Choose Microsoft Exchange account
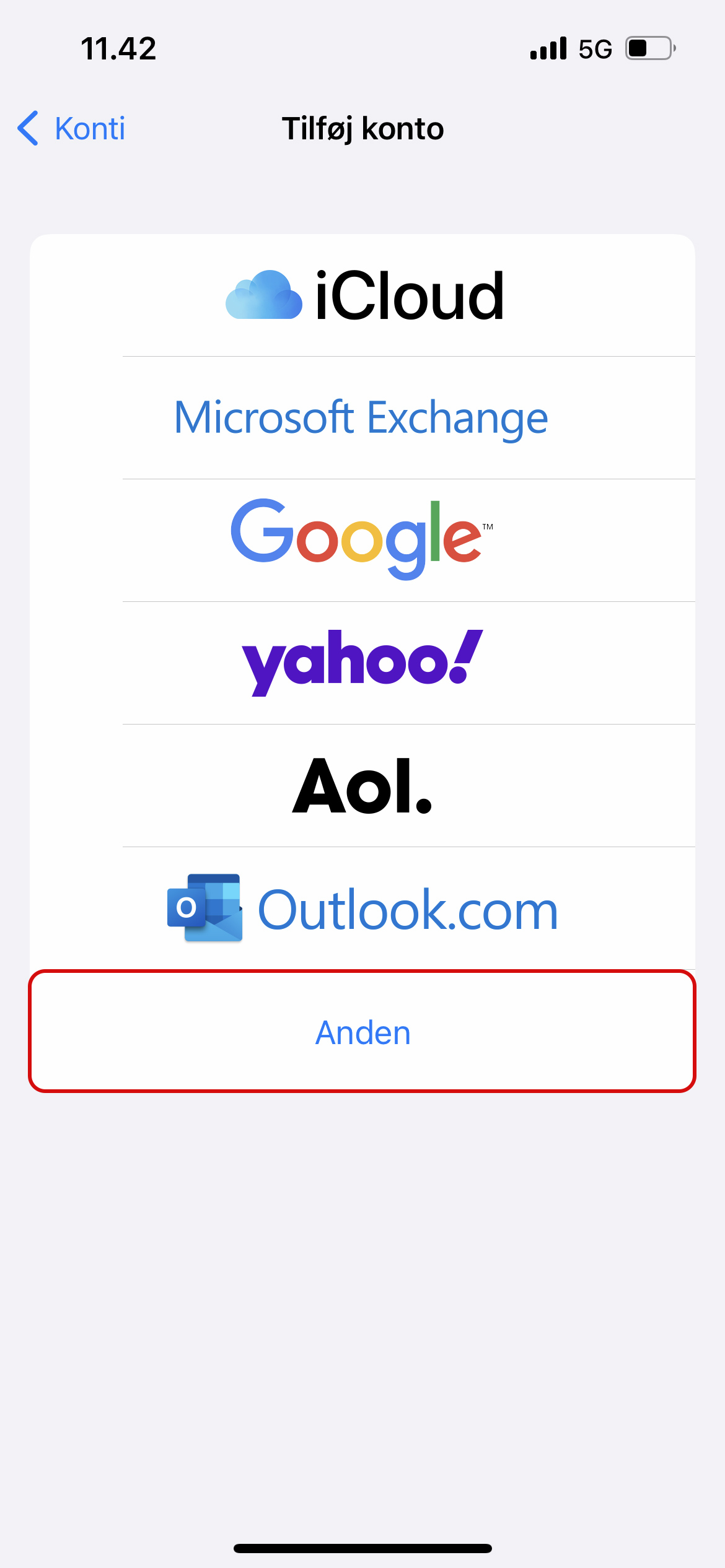Viewport: 725px width, 1568px height. point(362,417)
